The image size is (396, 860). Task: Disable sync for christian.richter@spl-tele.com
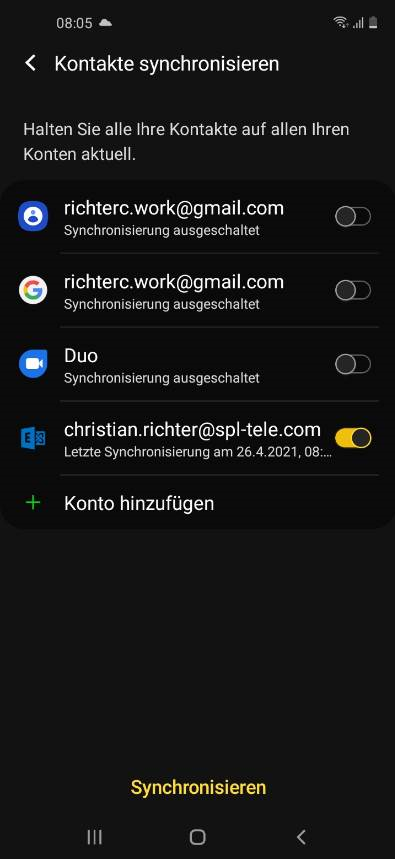click(353, 438)
